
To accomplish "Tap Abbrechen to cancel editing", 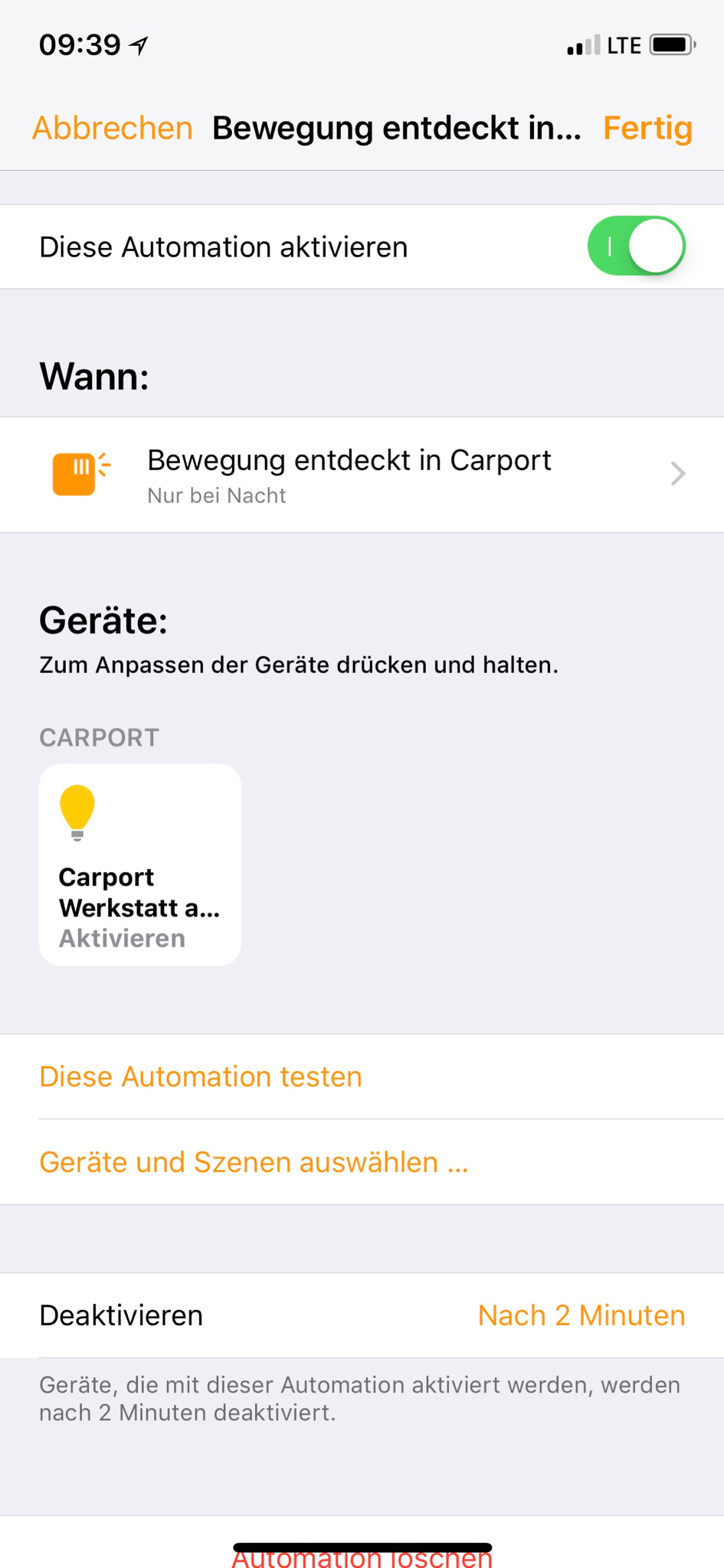I will click(x=112, y=128).
